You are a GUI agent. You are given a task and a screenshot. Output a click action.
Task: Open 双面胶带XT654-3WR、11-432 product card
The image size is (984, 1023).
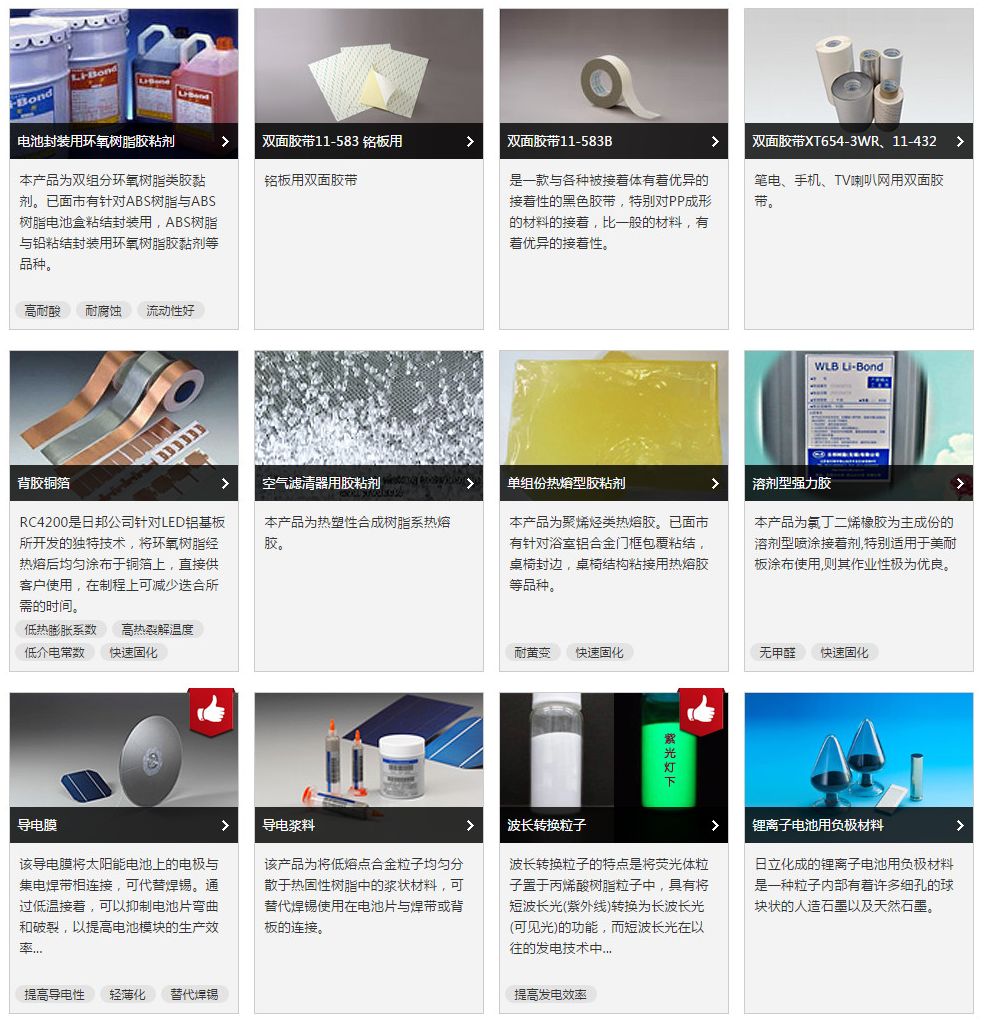click(858, 141)
